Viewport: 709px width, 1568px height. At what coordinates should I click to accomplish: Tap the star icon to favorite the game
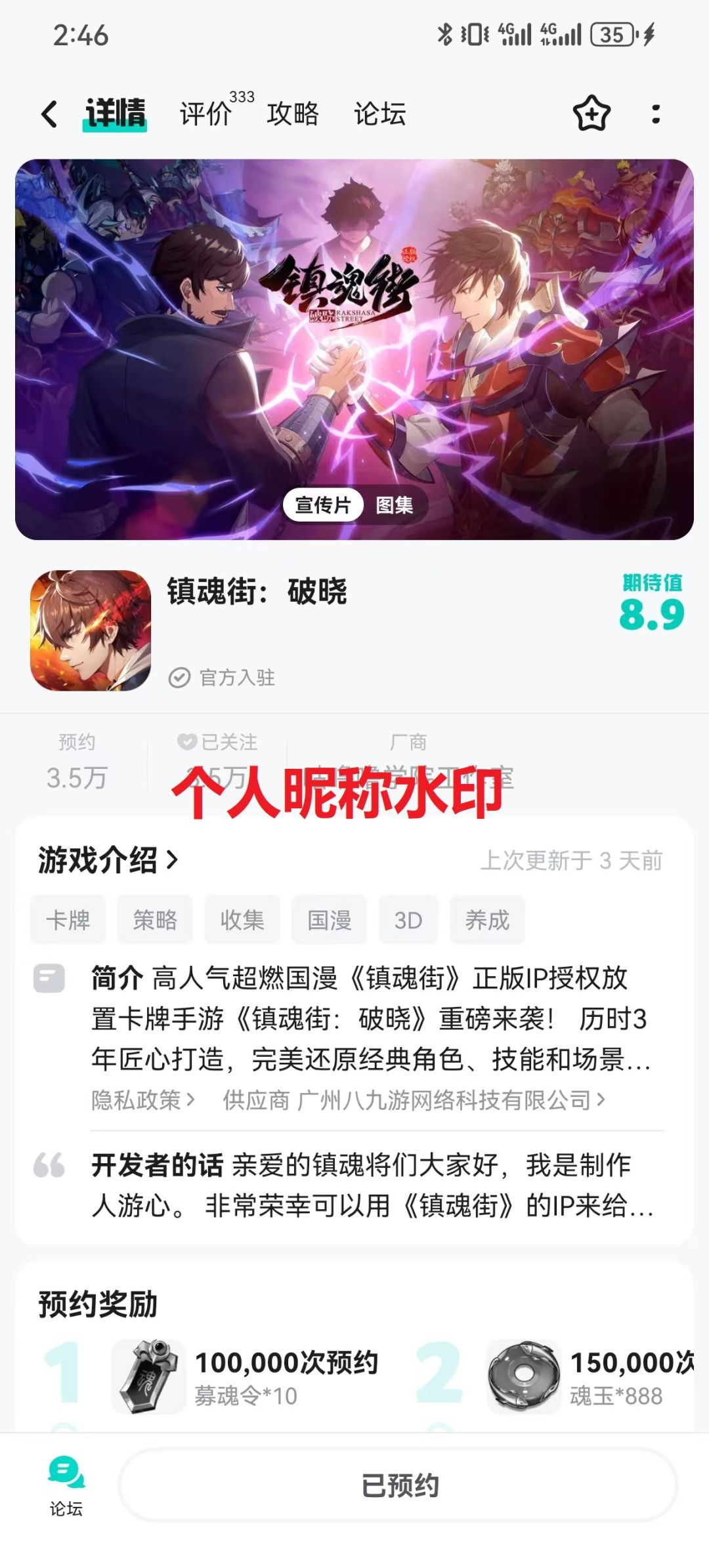click(x=592, y=113)
